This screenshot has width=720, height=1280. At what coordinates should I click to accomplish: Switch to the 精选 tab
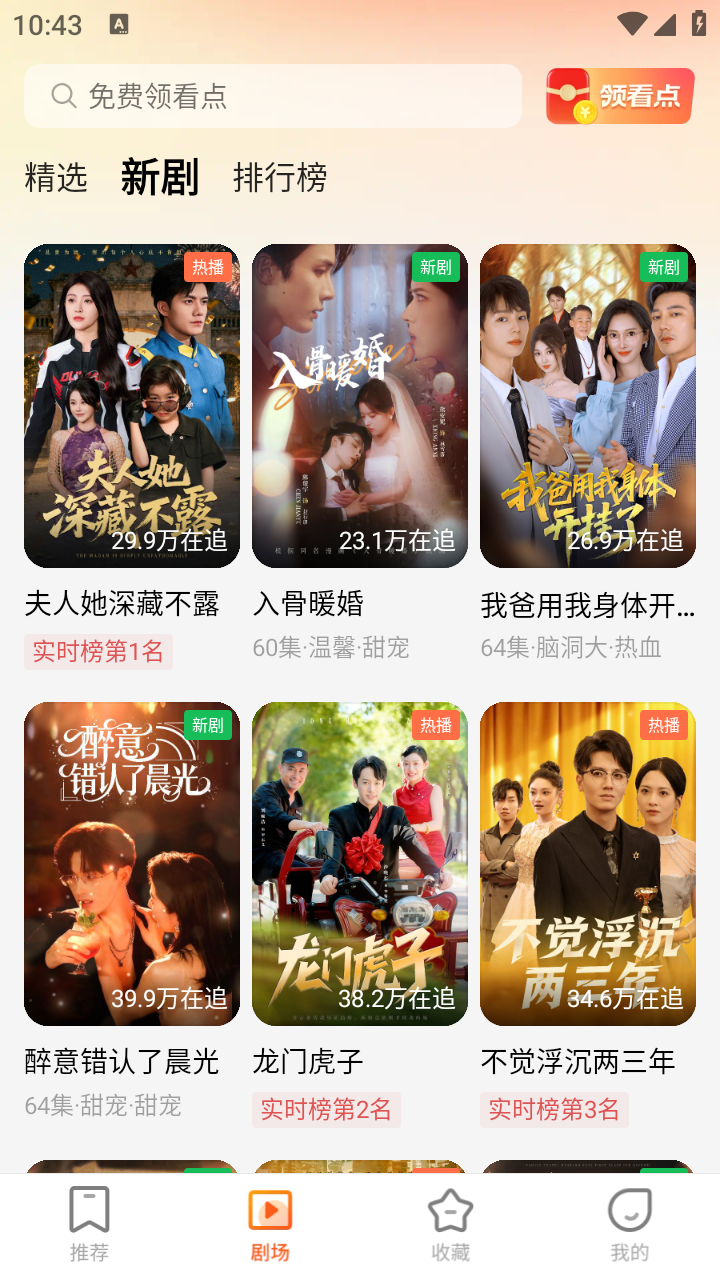[x=56, y=178]
